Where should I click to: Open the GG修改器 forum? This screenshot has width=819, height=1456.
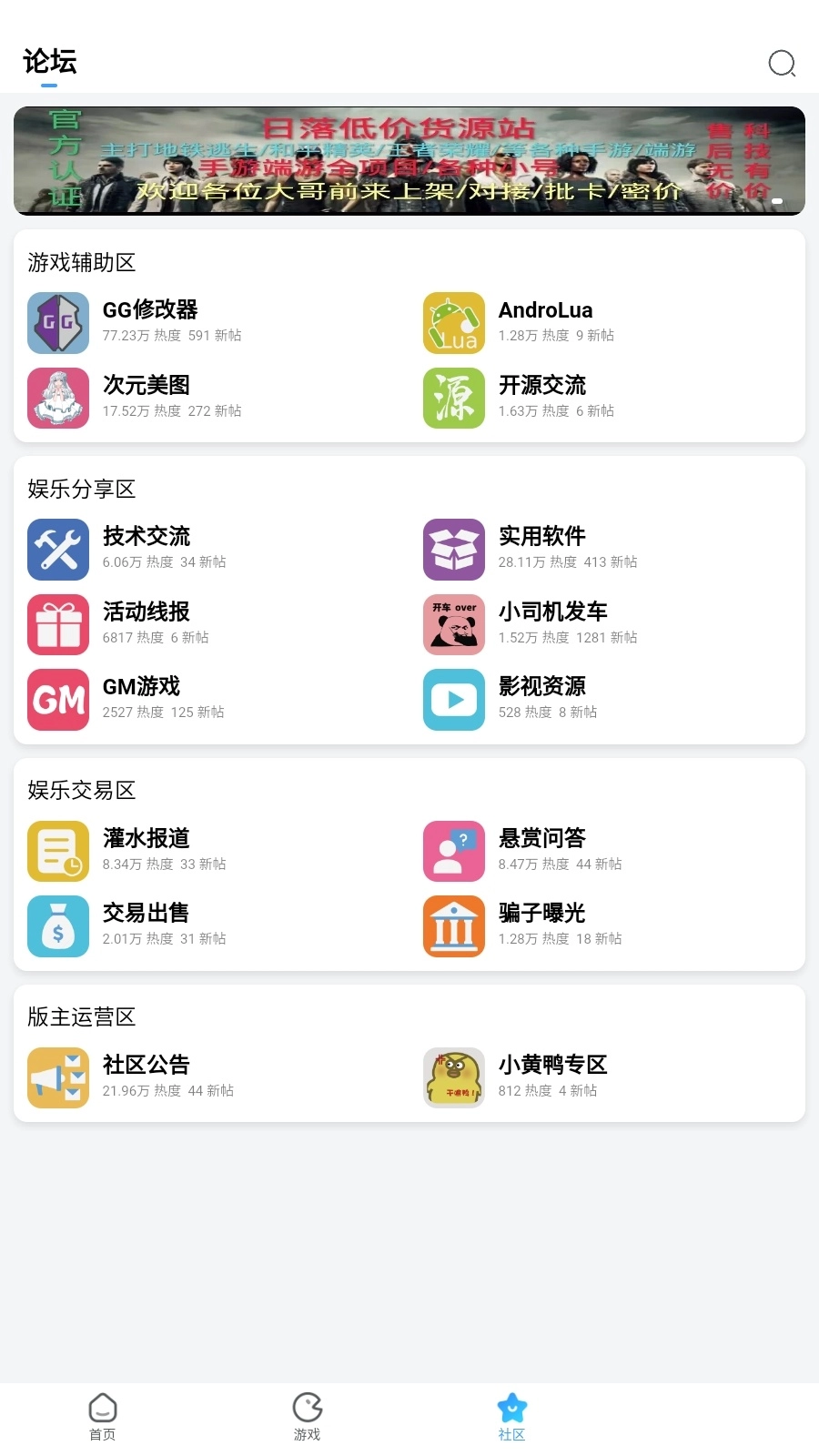click(x=150, y=322)
